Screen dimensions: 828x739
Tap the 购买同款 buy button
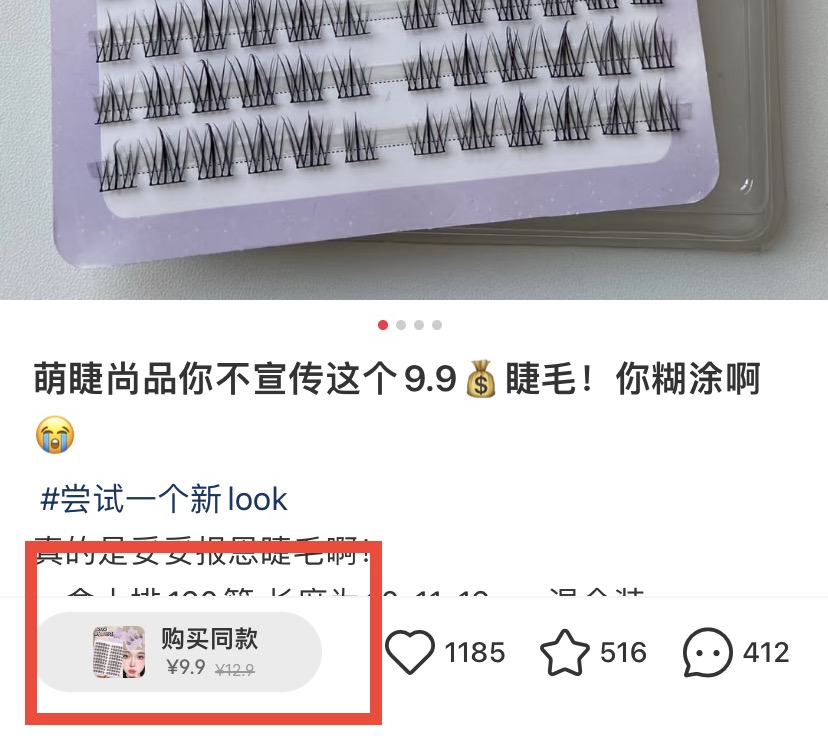(x=180, y=652)
